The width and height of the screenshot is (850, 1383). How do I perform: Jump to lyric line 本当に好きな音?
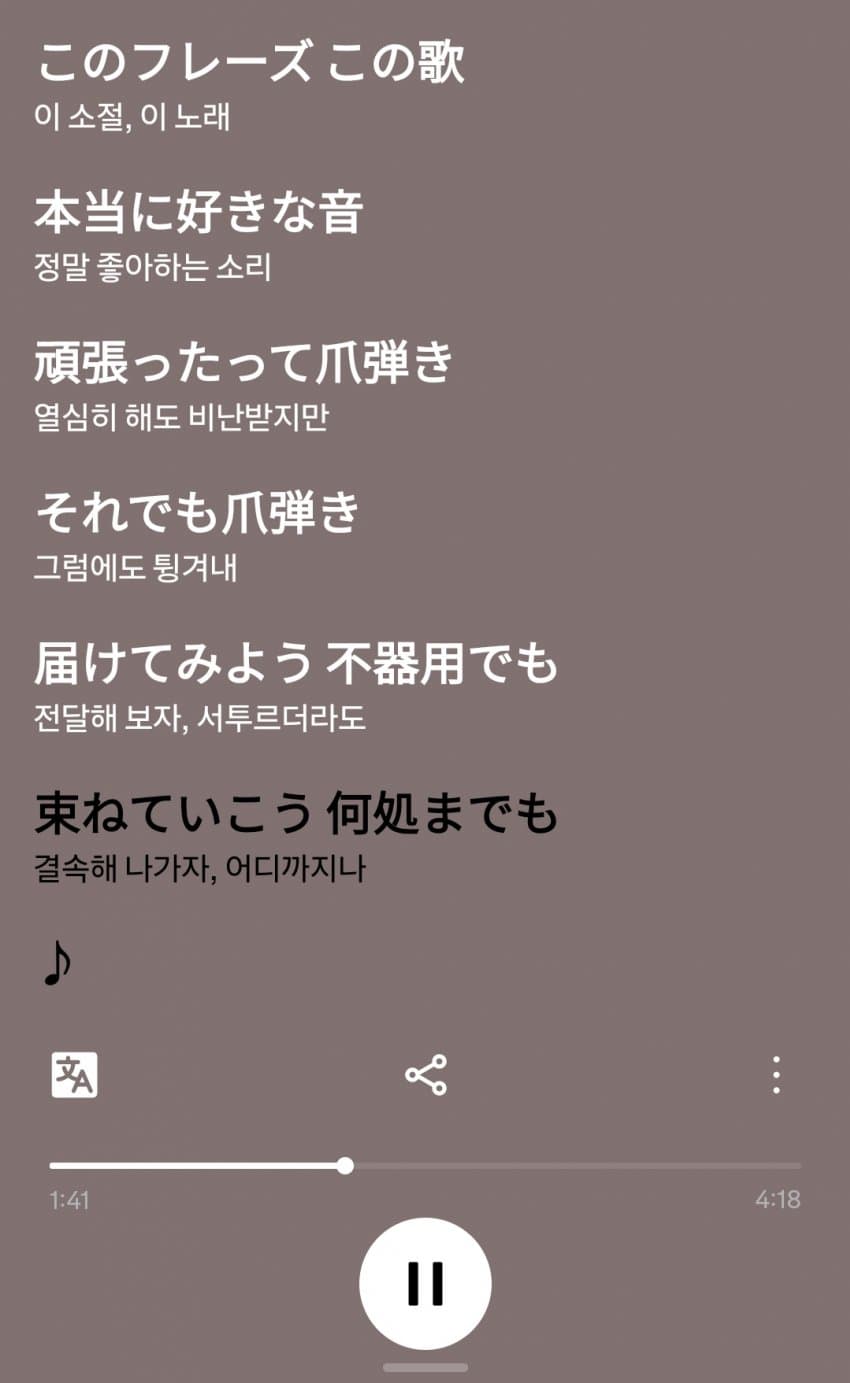[x=198, y=214]
